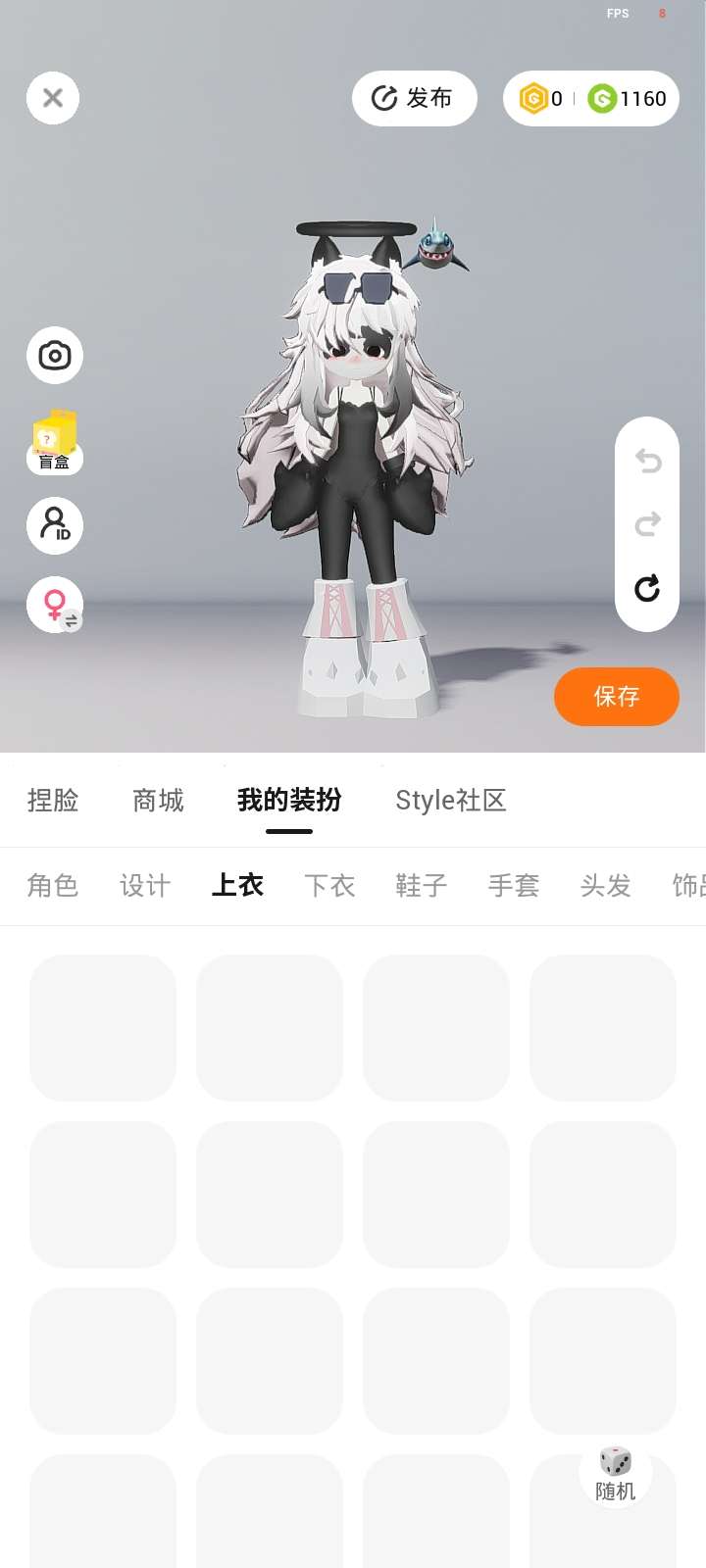Select the 鞋子 category
Screen dimensions: 706x1568
tap(422, 886)
